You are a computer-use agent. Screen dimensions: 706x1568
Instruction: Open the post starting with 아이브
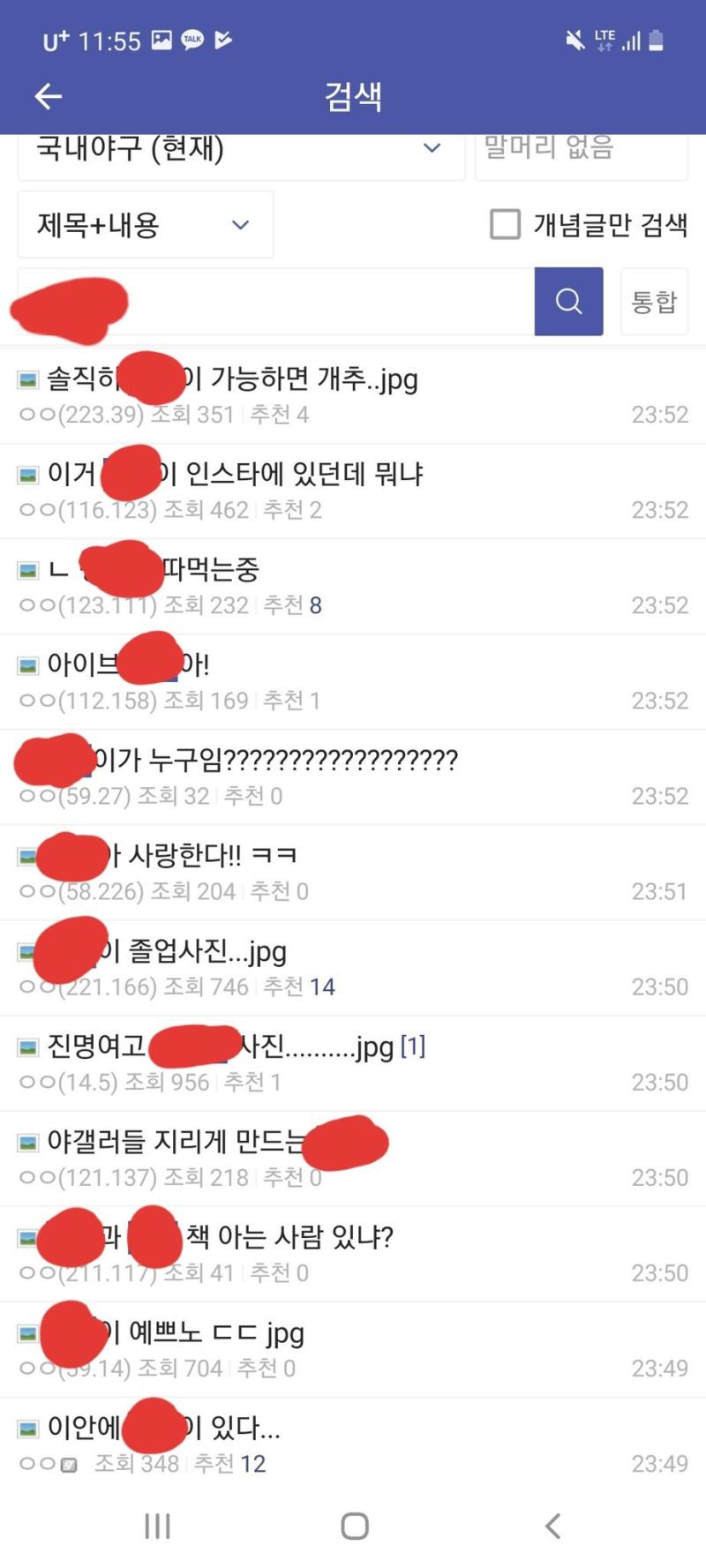353,681
